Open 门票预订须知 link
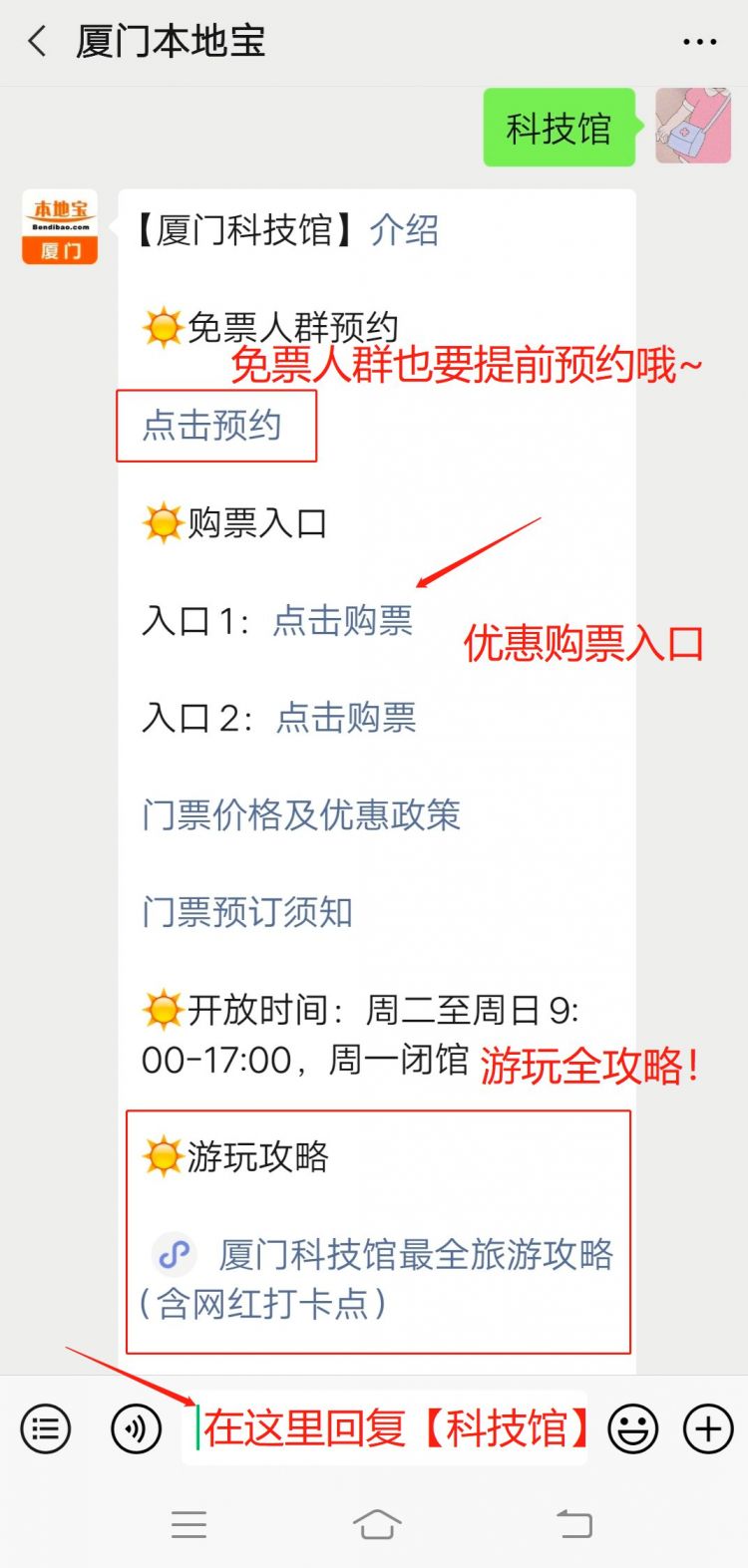Image resolution: width=748 pixels, height=1568 pixels. tap(247, 912)
